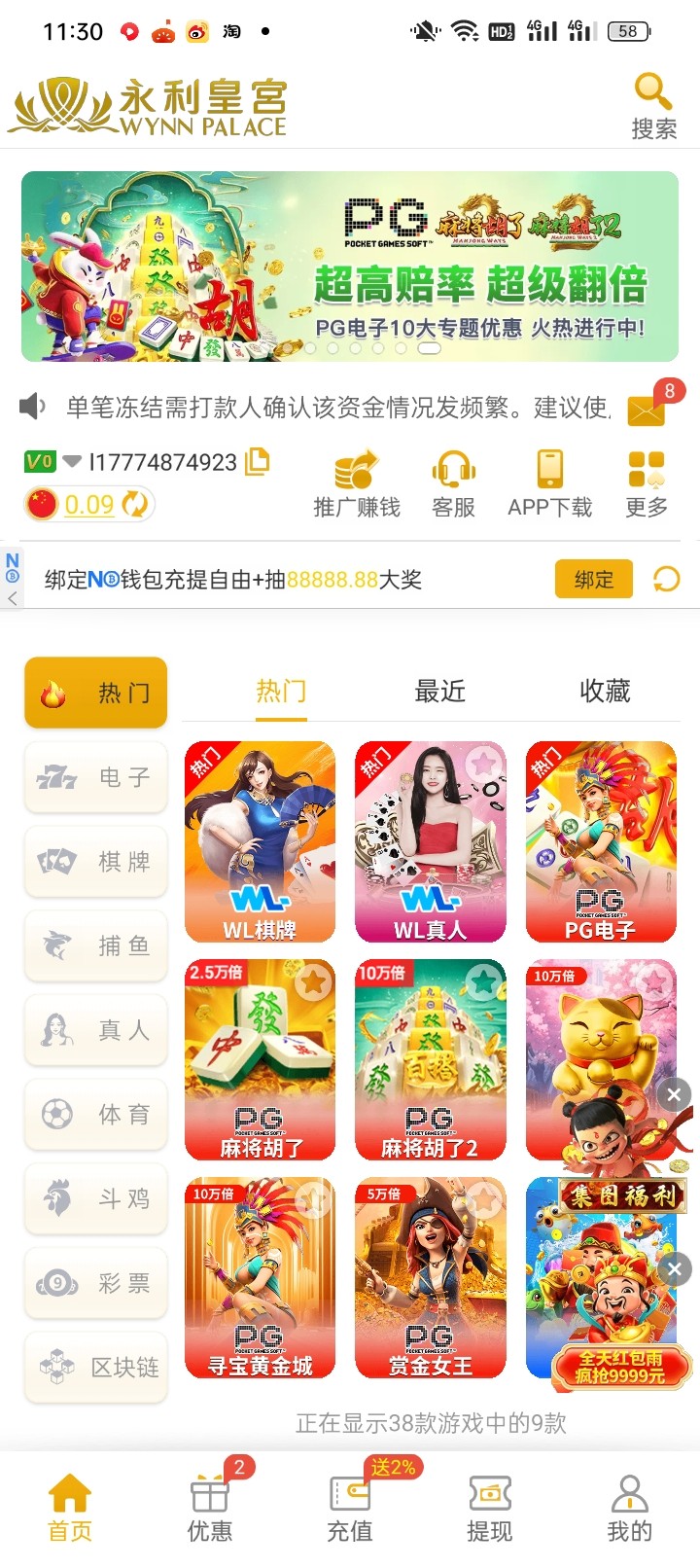This screenshot has width=700, height=1568.
Task: Select the 捕鱼 game category
Action: coord(96,945)
